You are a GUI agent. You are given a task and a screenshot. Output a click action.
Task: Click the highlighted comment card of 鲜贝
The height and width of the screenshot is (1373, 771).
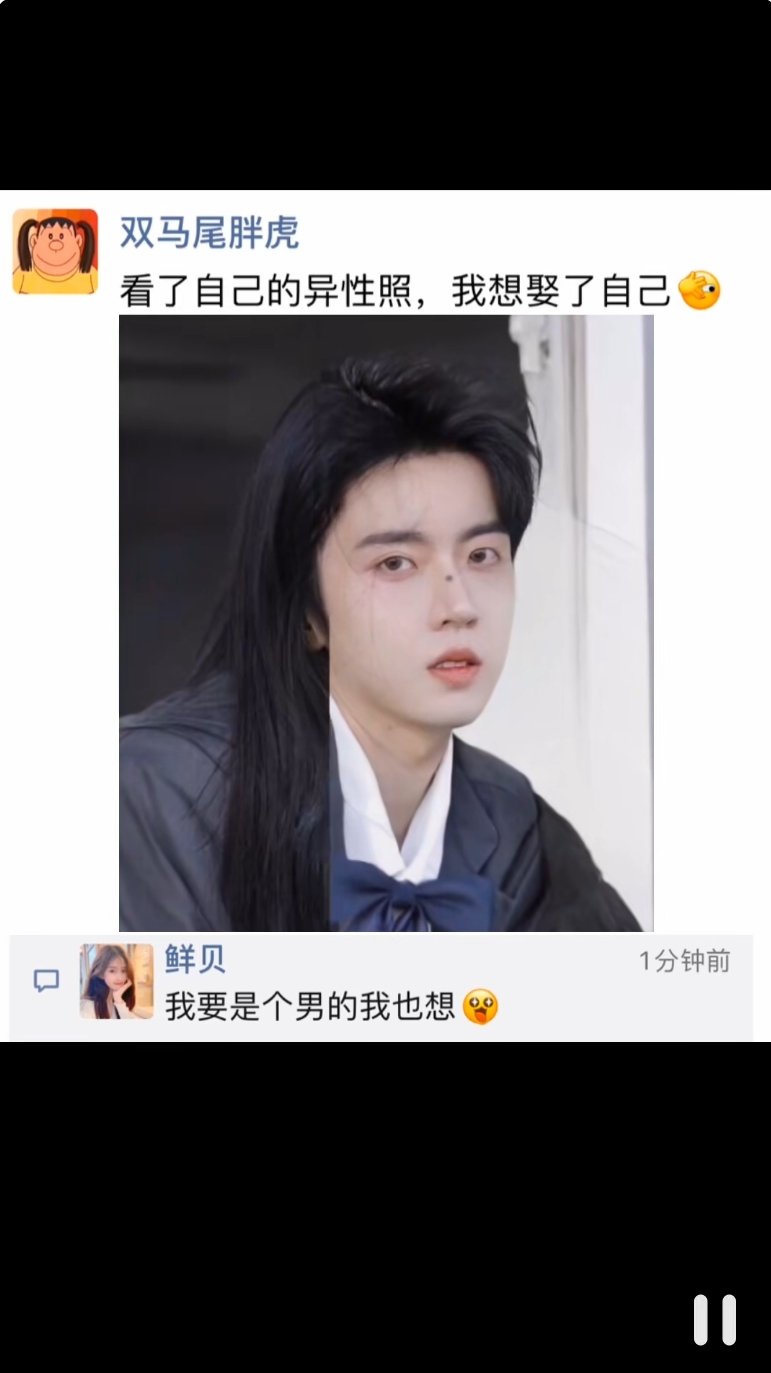[x=385, y=986]
